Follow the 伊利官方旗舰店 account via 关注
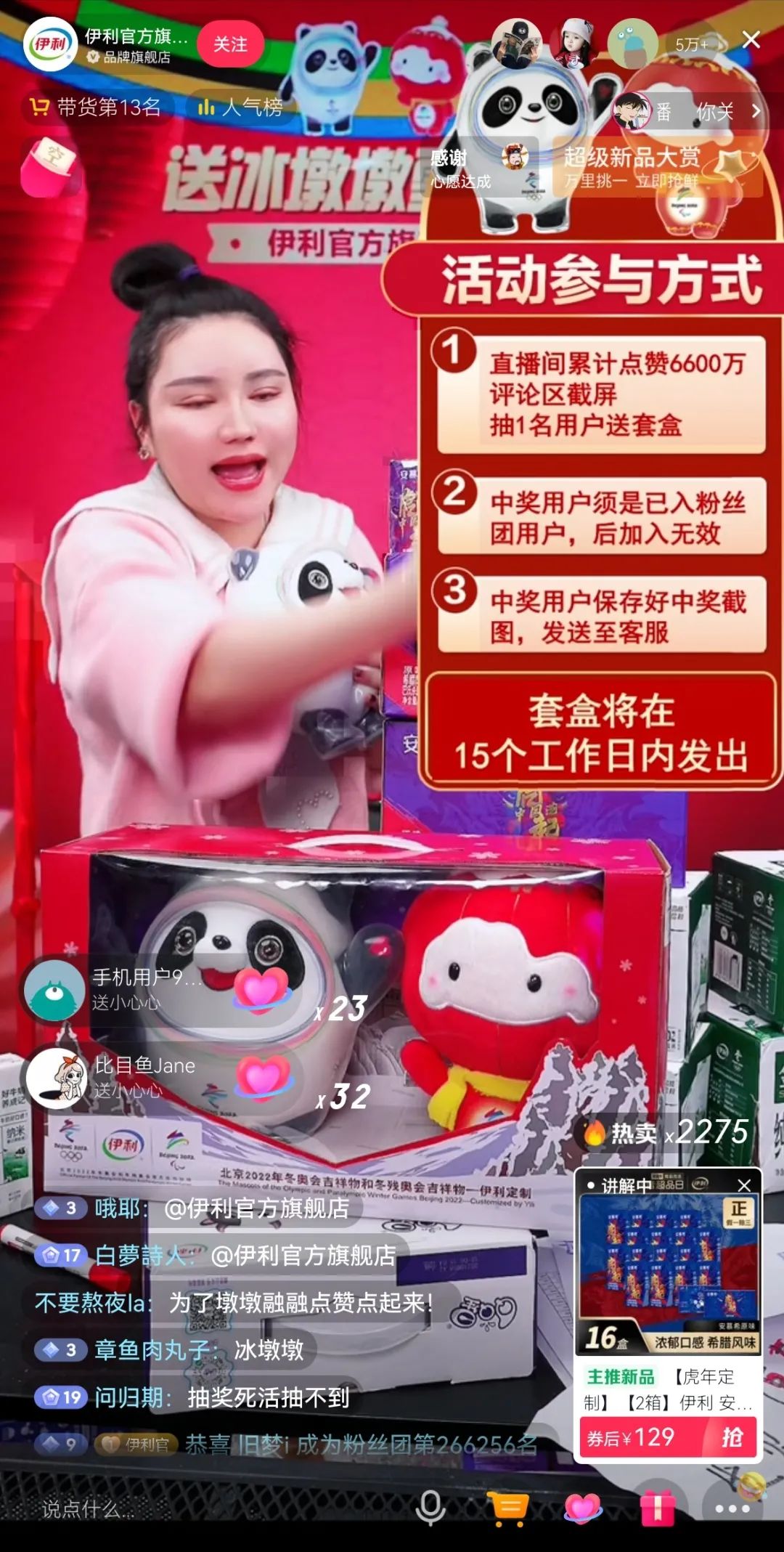This screenshot has width=784, height=1552. [x=230, y=44]
